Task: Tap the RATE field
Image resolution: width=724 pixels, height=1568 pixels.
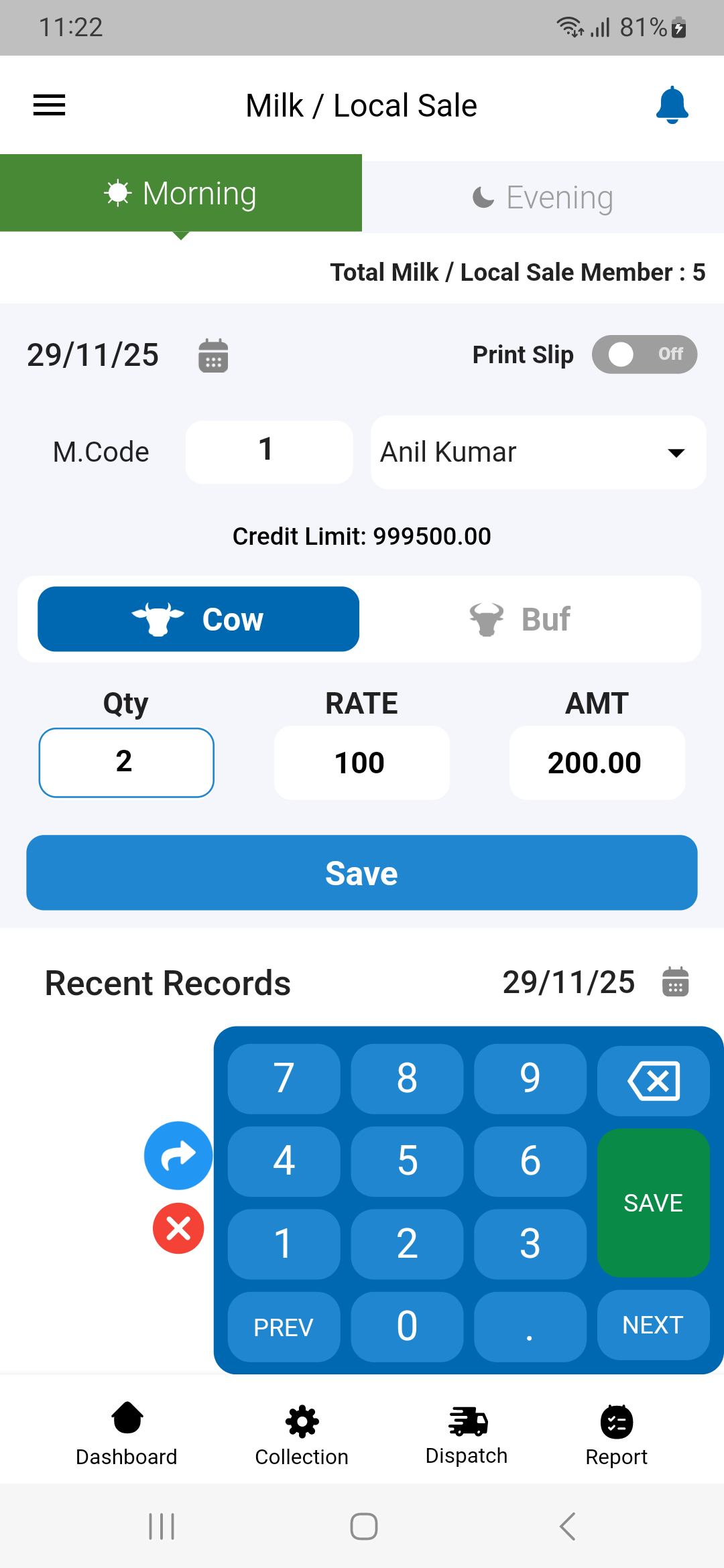Action: [361, 763]
